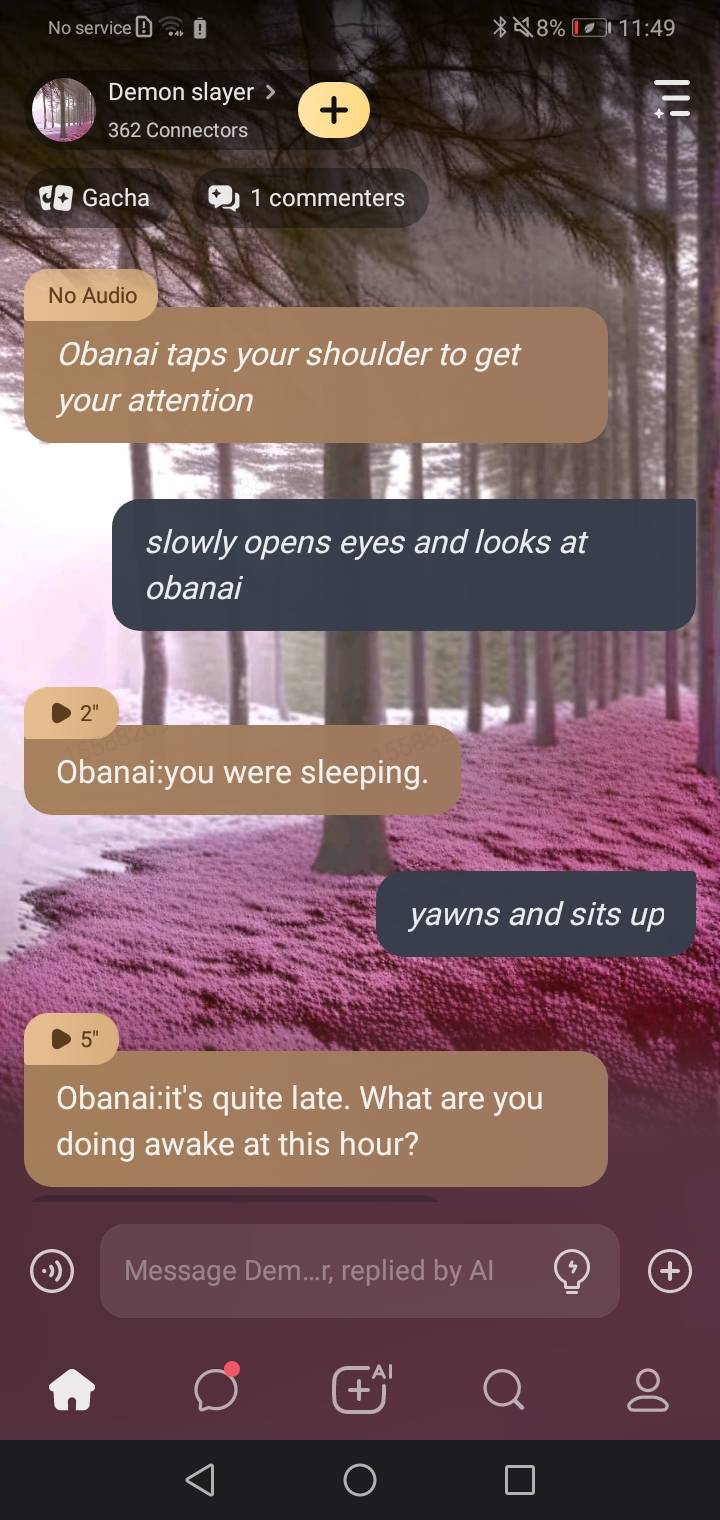
Task: Play the 2-second audio message
Action: [72, 713]
